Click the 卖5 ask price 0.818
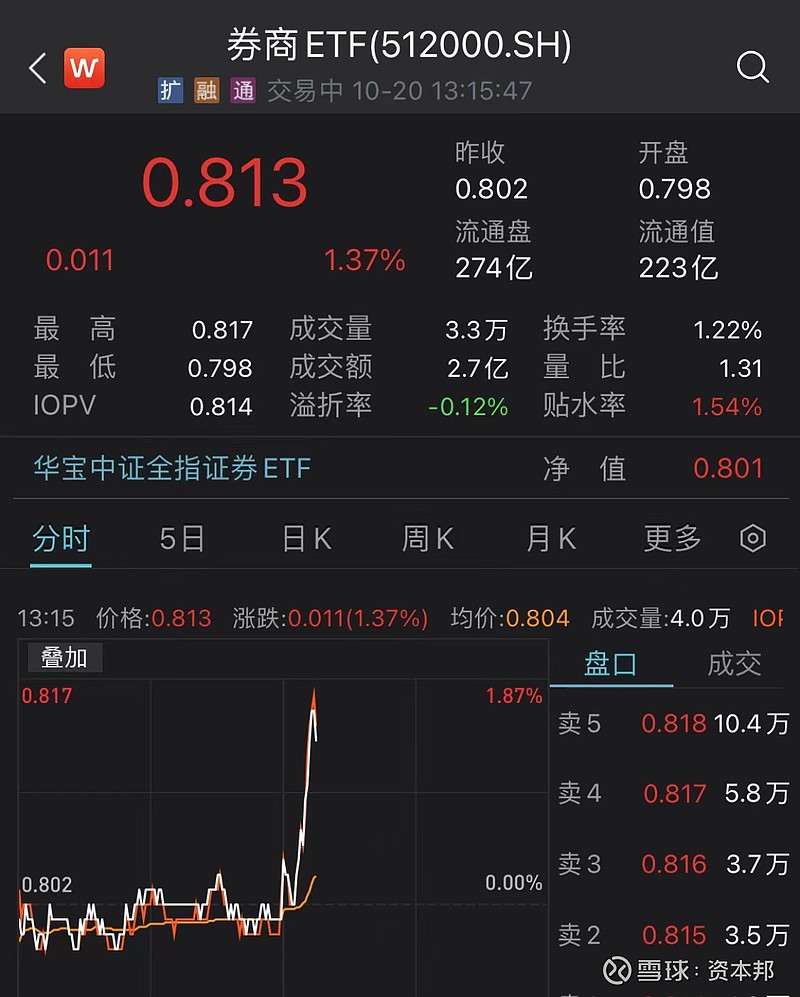The image size is (800, 997). [x=673, y=723]
